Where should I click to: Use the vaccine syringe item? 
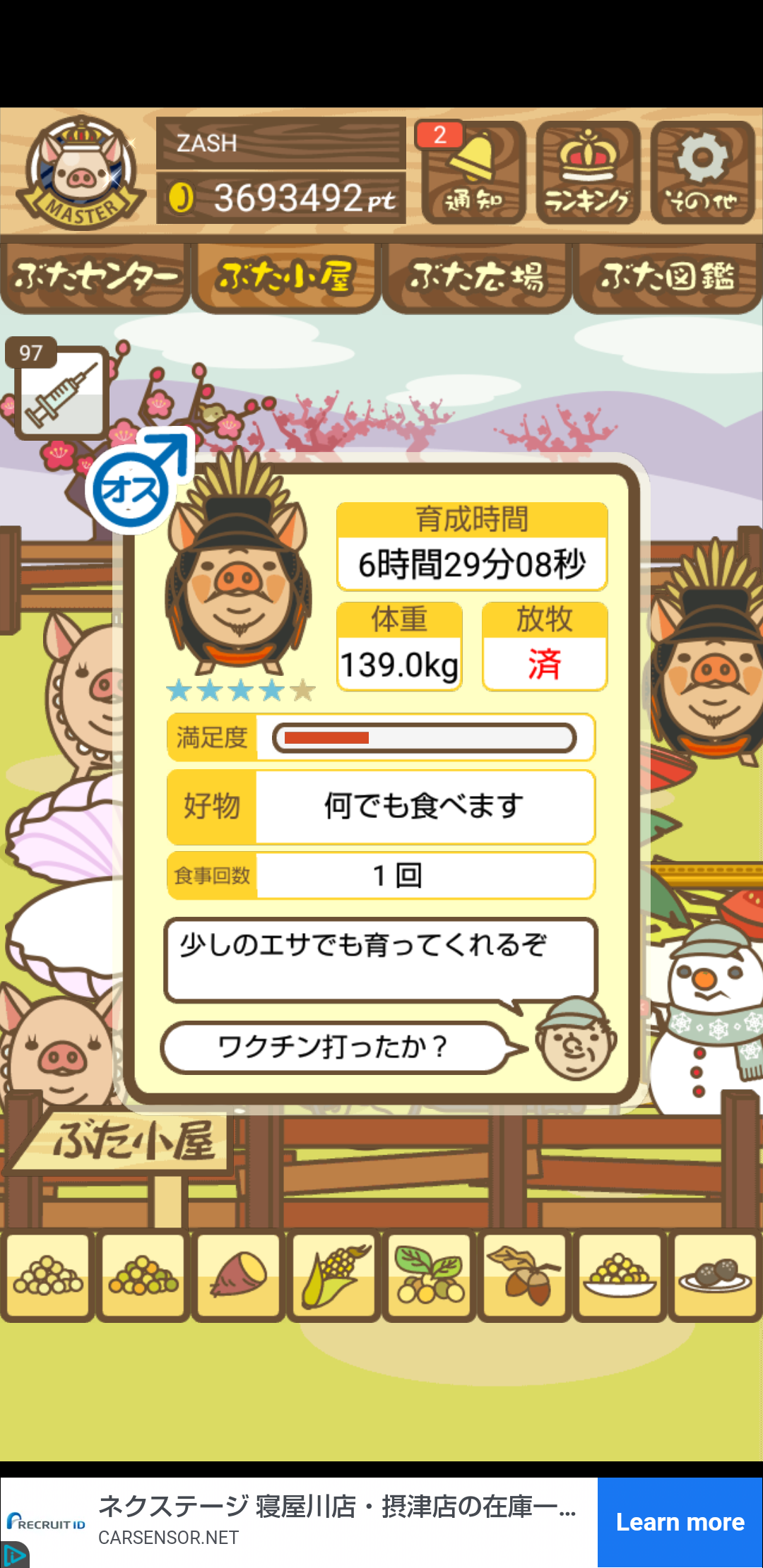click(61, 392)
